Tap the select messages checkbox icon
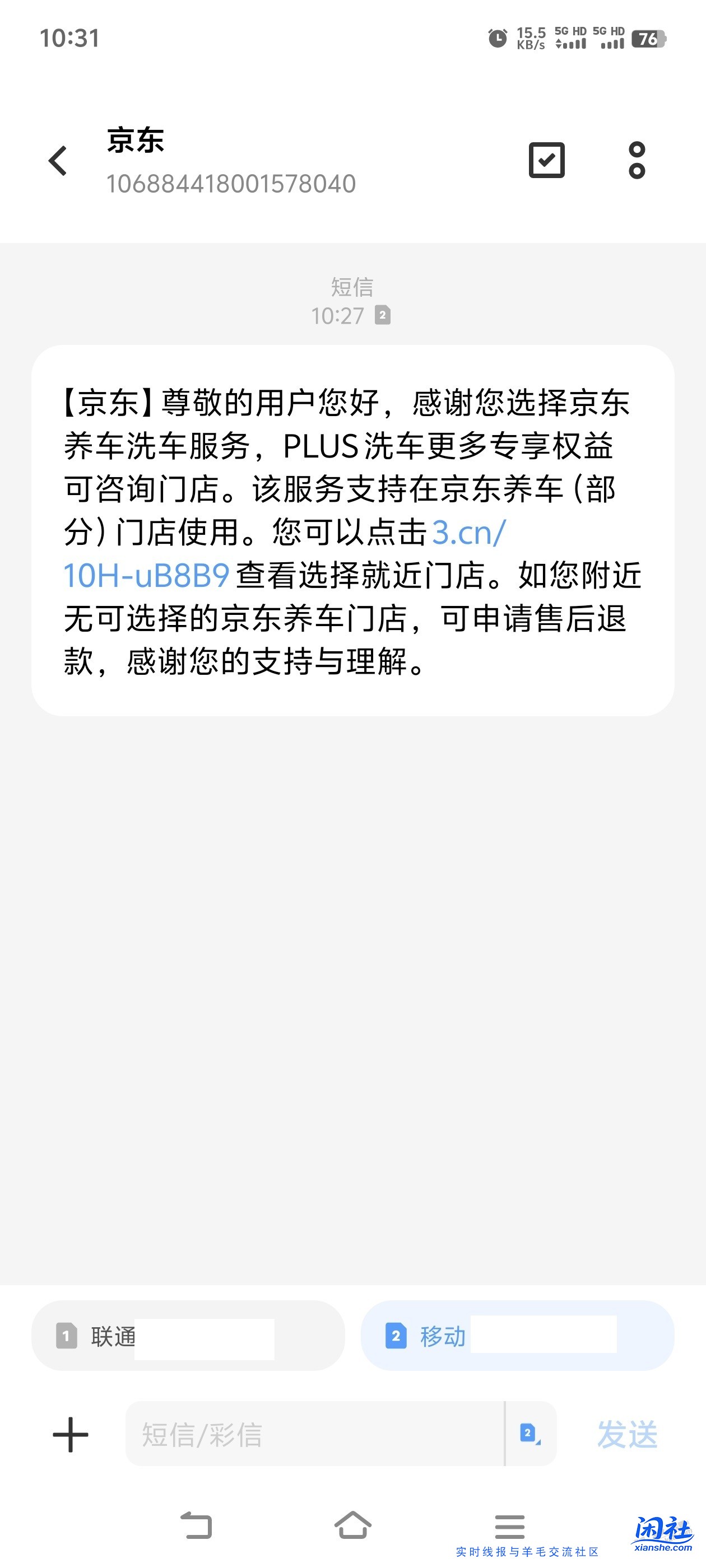The image size is (706, 1568). 546,160
